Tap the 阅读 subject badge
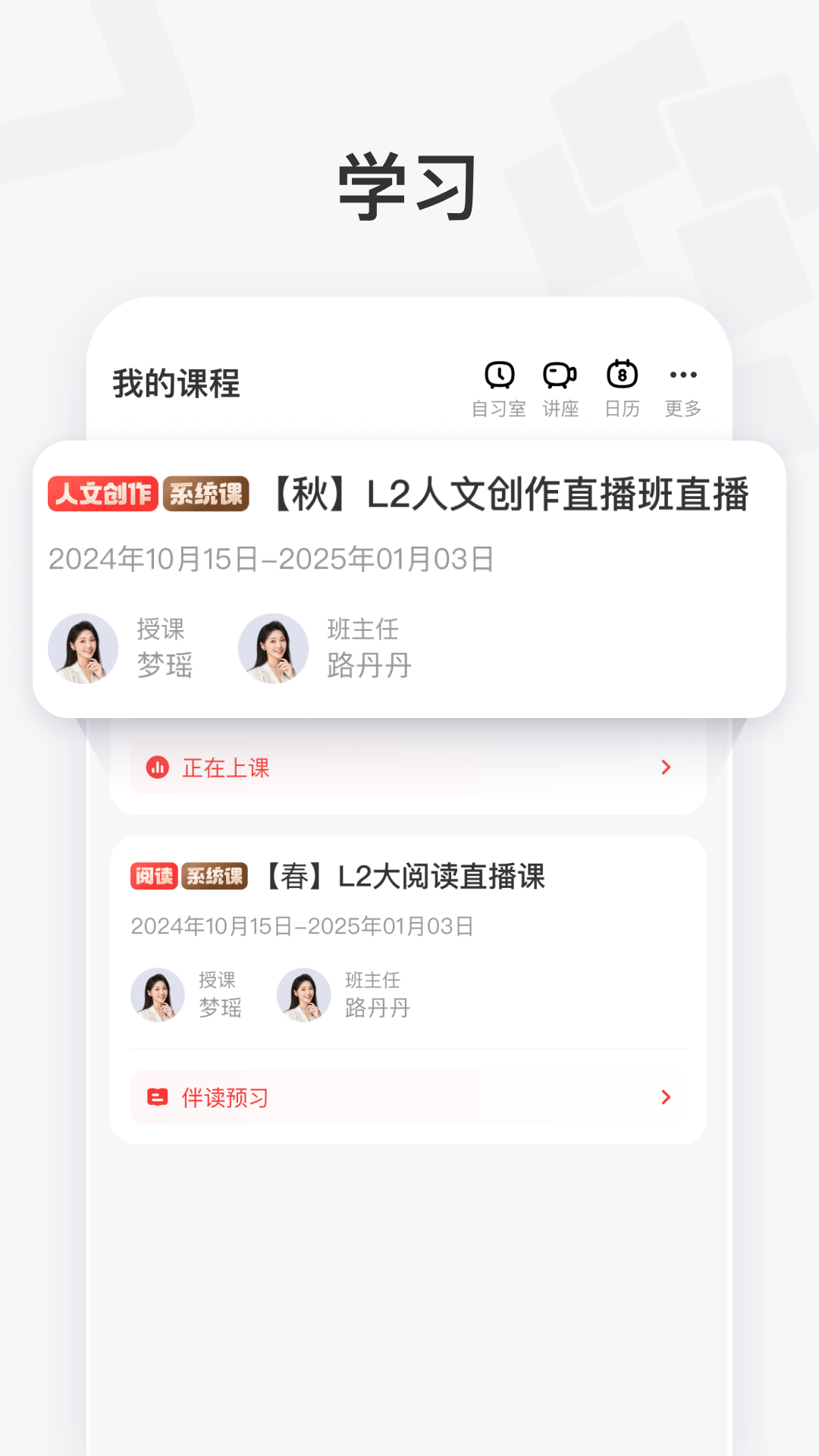819x1456 pixels. click(153, 876)
